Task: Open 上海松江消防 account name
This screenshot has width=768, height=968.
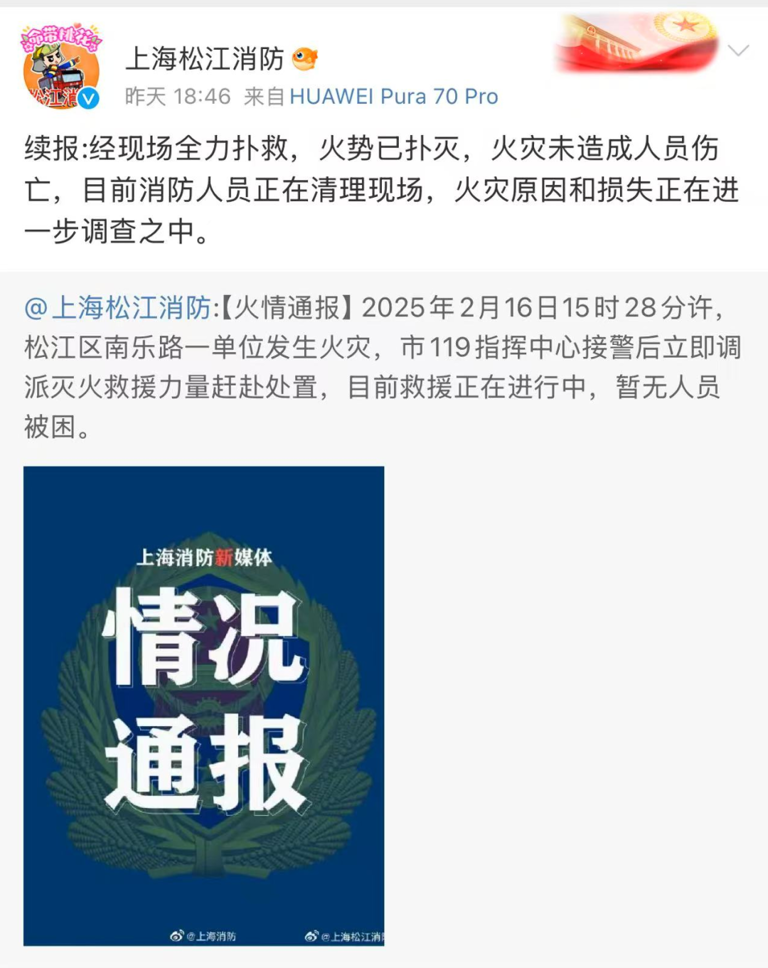Action: click(205, 59)
